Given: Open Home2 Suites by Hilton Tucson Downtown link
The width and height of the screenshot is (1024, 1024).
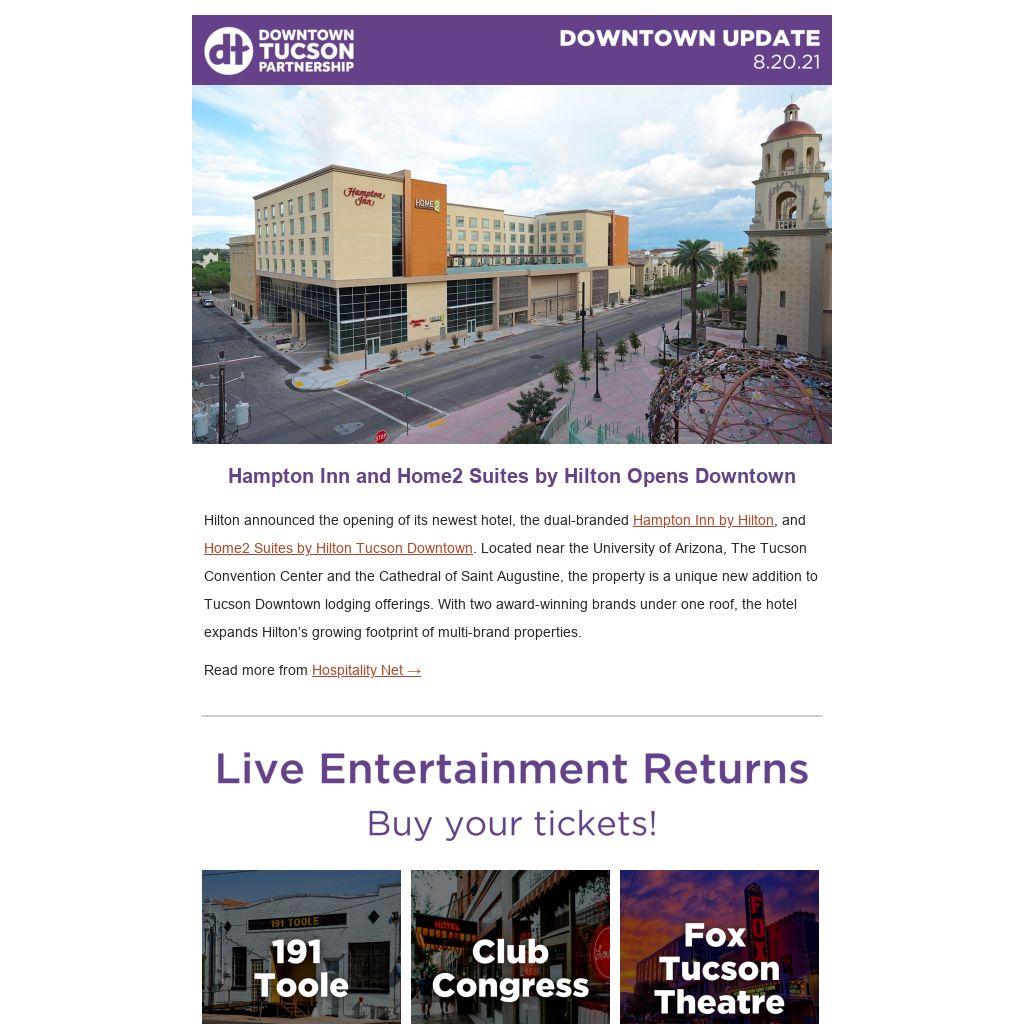Looking at the screenshot, I should 338,548.
